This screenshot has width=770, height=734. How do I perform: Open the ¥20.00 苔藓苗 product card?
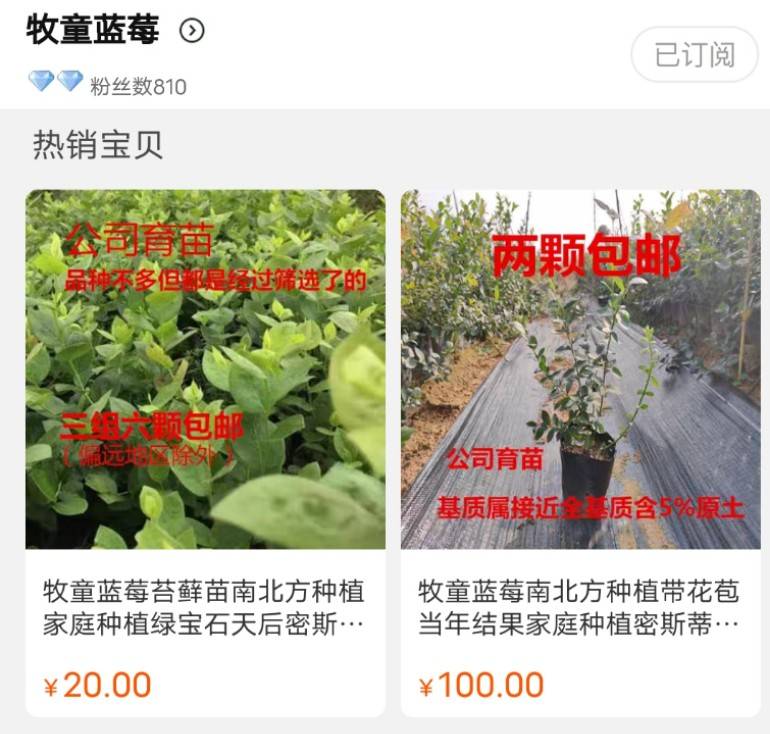(205, 450)
